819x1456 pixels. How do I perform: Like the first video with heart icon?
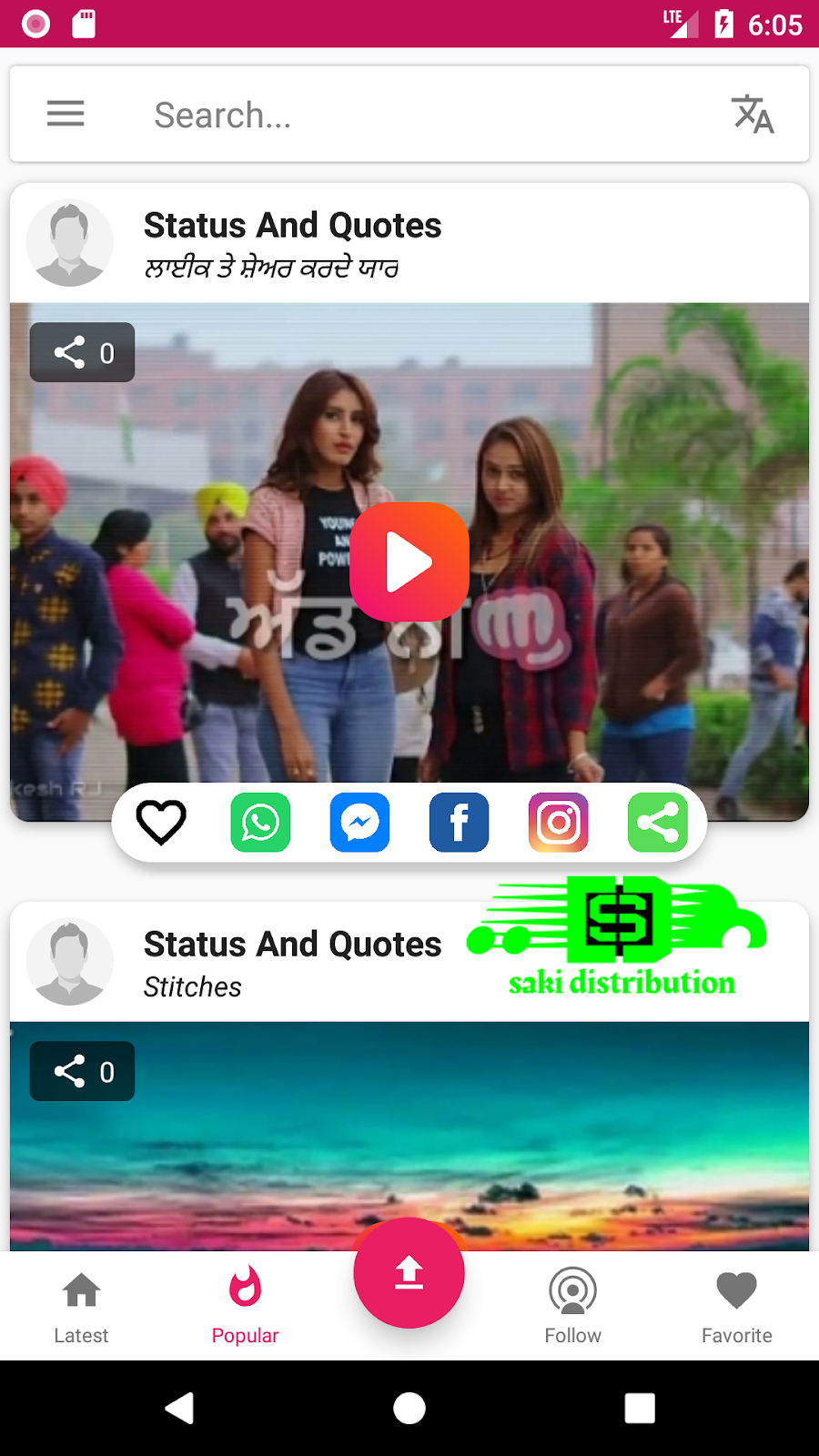pos(161,823)
